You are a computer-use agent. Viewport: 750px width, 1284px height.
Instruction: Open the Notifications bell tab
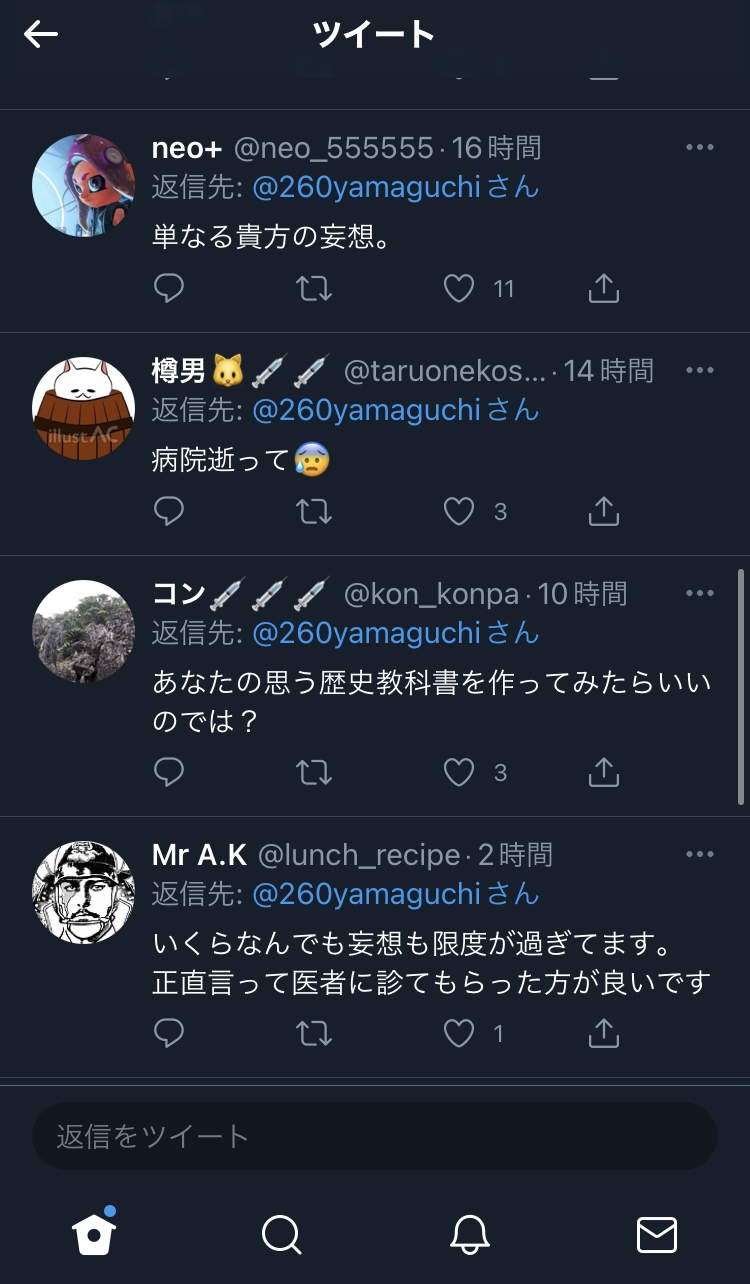click(469, 1235)
